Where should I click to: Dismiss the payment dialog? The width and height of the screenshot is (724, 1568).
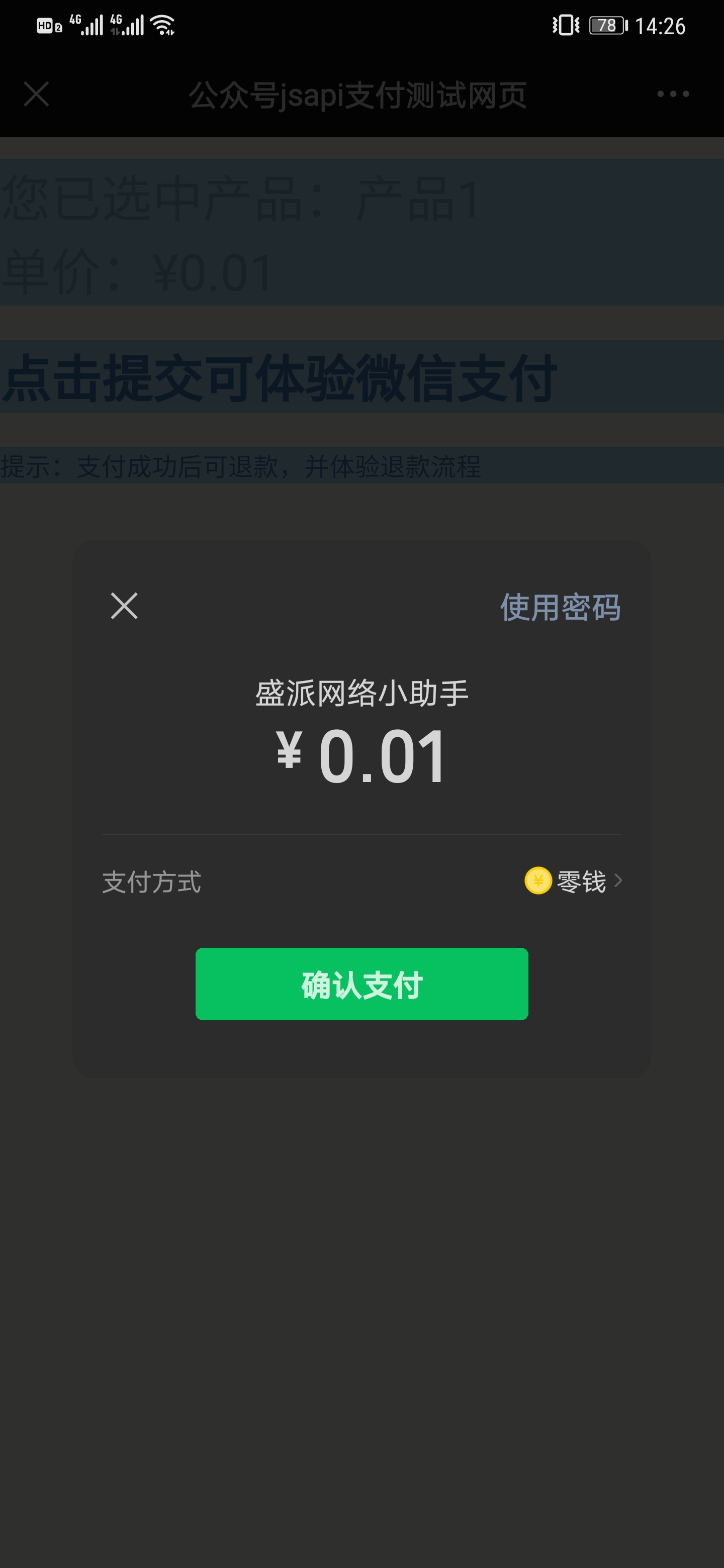[x=124, y=606]
